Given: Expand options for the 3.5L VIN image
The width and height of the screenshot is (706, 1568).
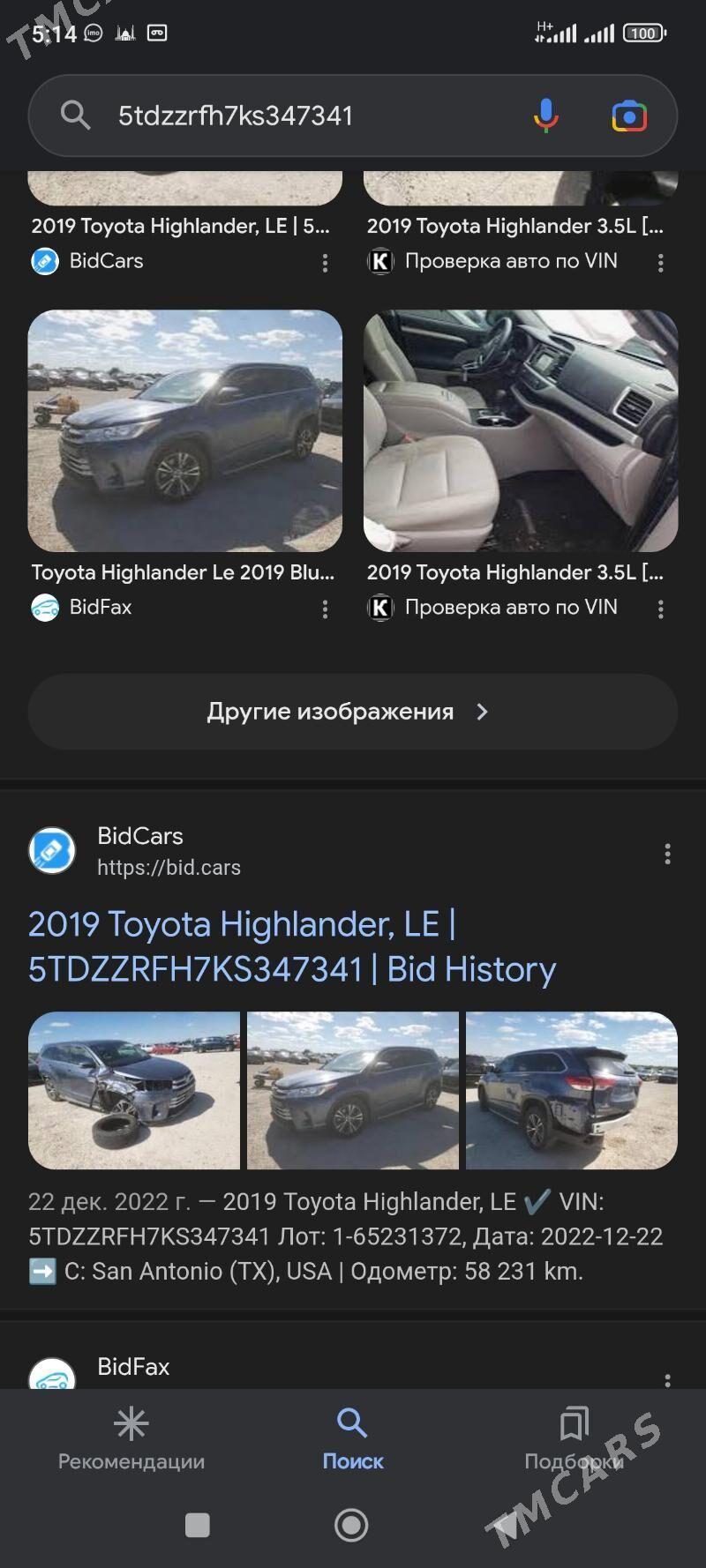Looking at the screenshot, I should click(x=660, y=609).
